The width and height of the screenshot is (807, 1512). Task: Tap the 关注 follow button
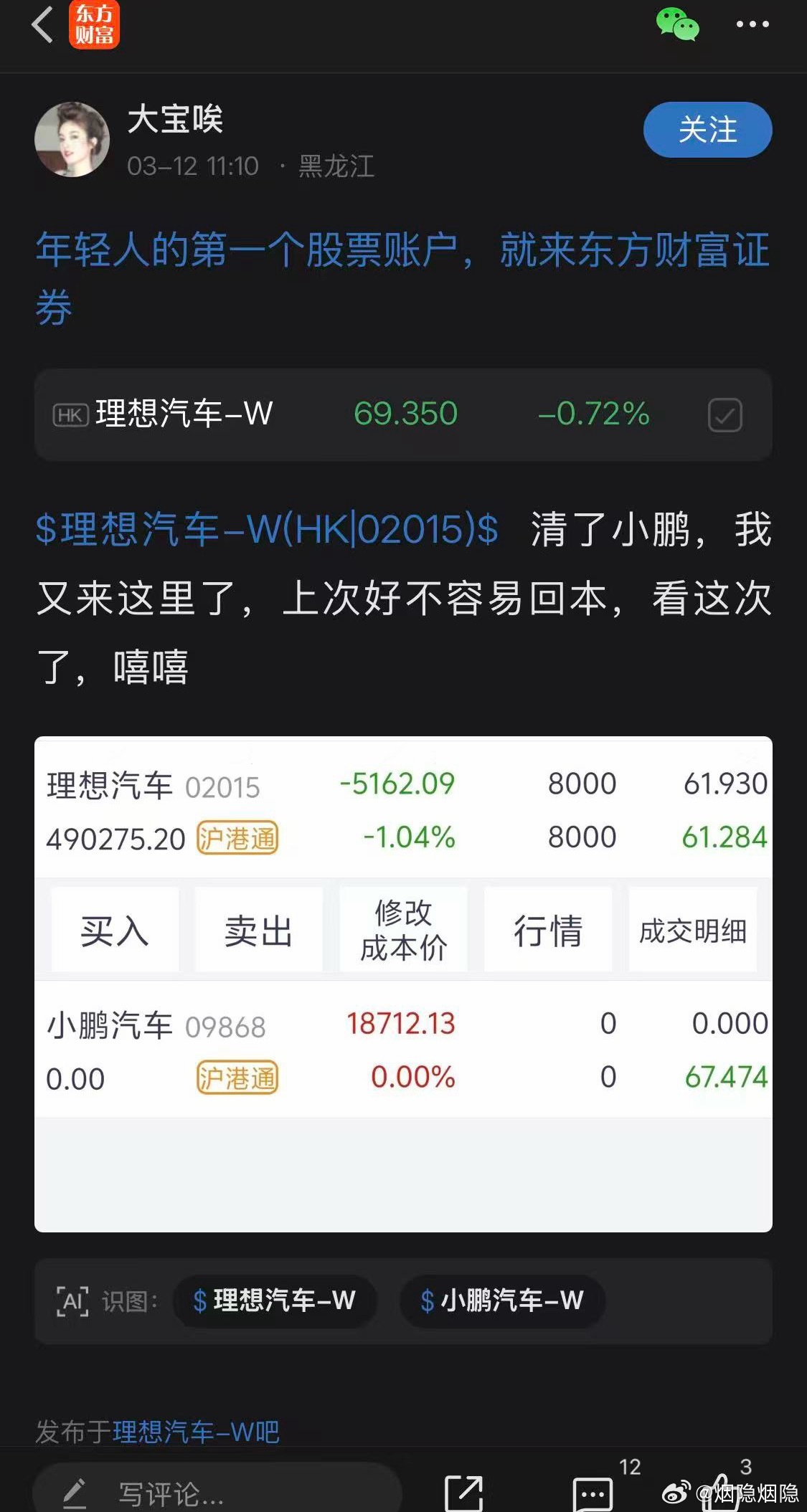pyautogui.click(x=712, y=130)
